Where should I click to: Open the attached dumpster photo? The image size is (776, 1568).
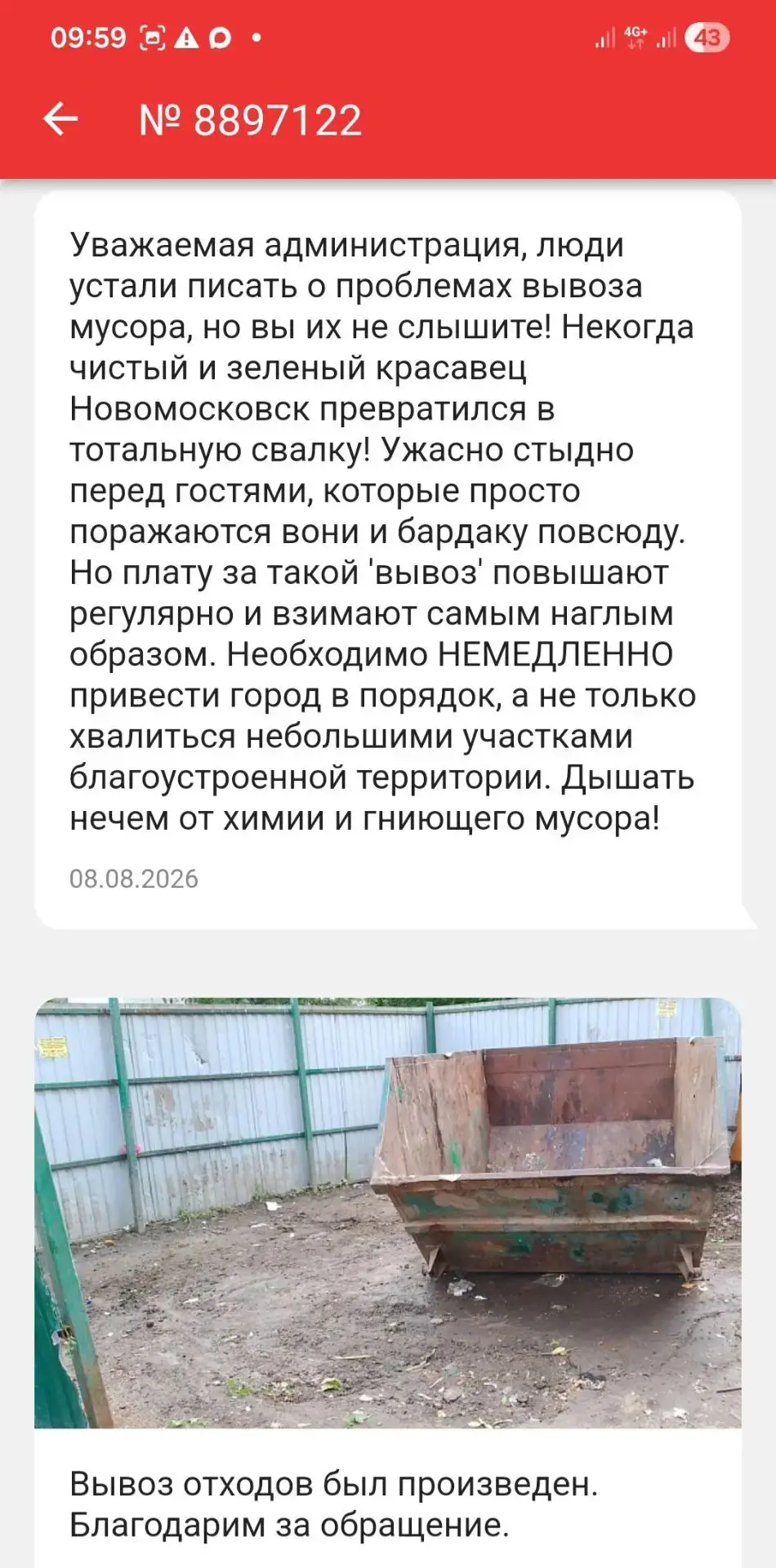click(388, 1213)
